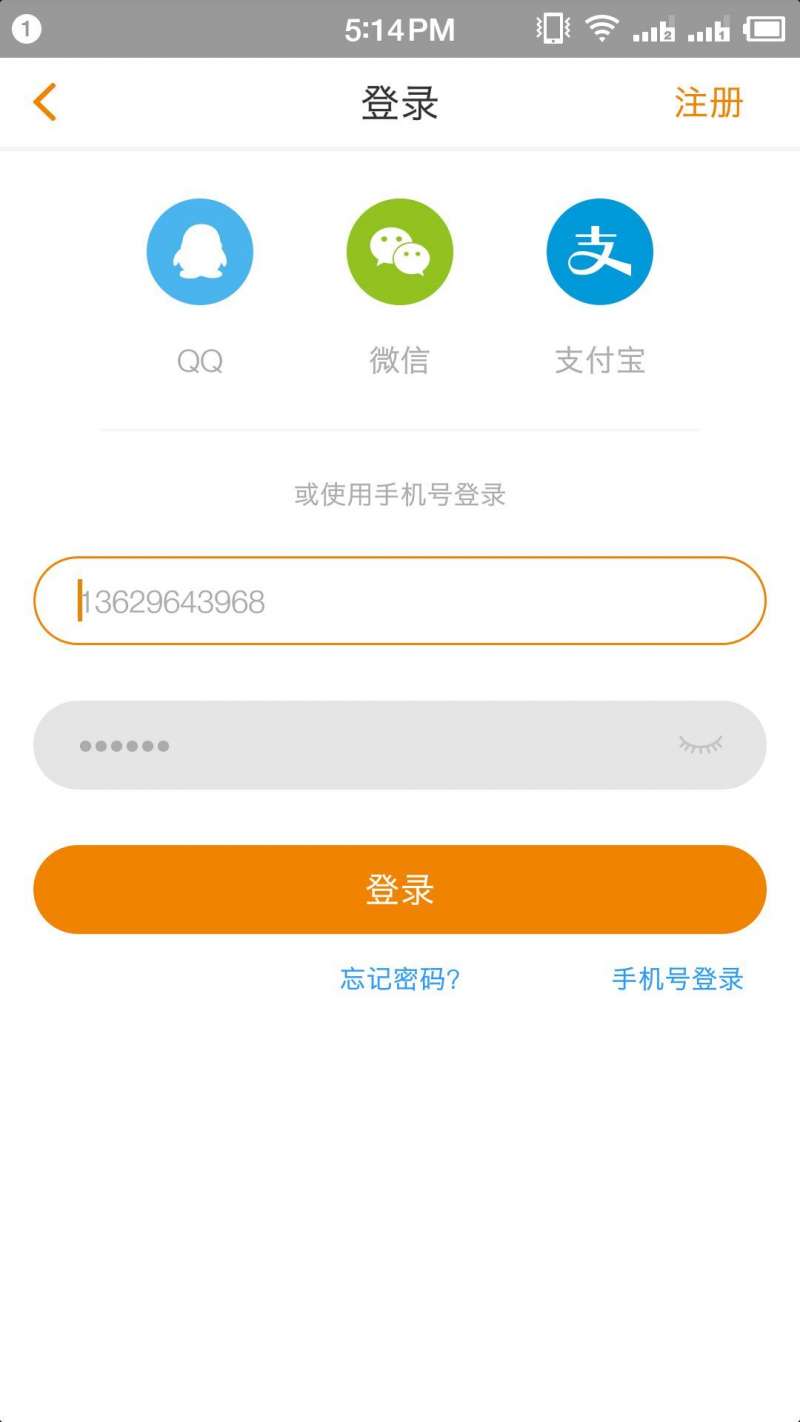Switch to 手机号登录
Viewport: 800px width, 1422px height.
(678, 979)
